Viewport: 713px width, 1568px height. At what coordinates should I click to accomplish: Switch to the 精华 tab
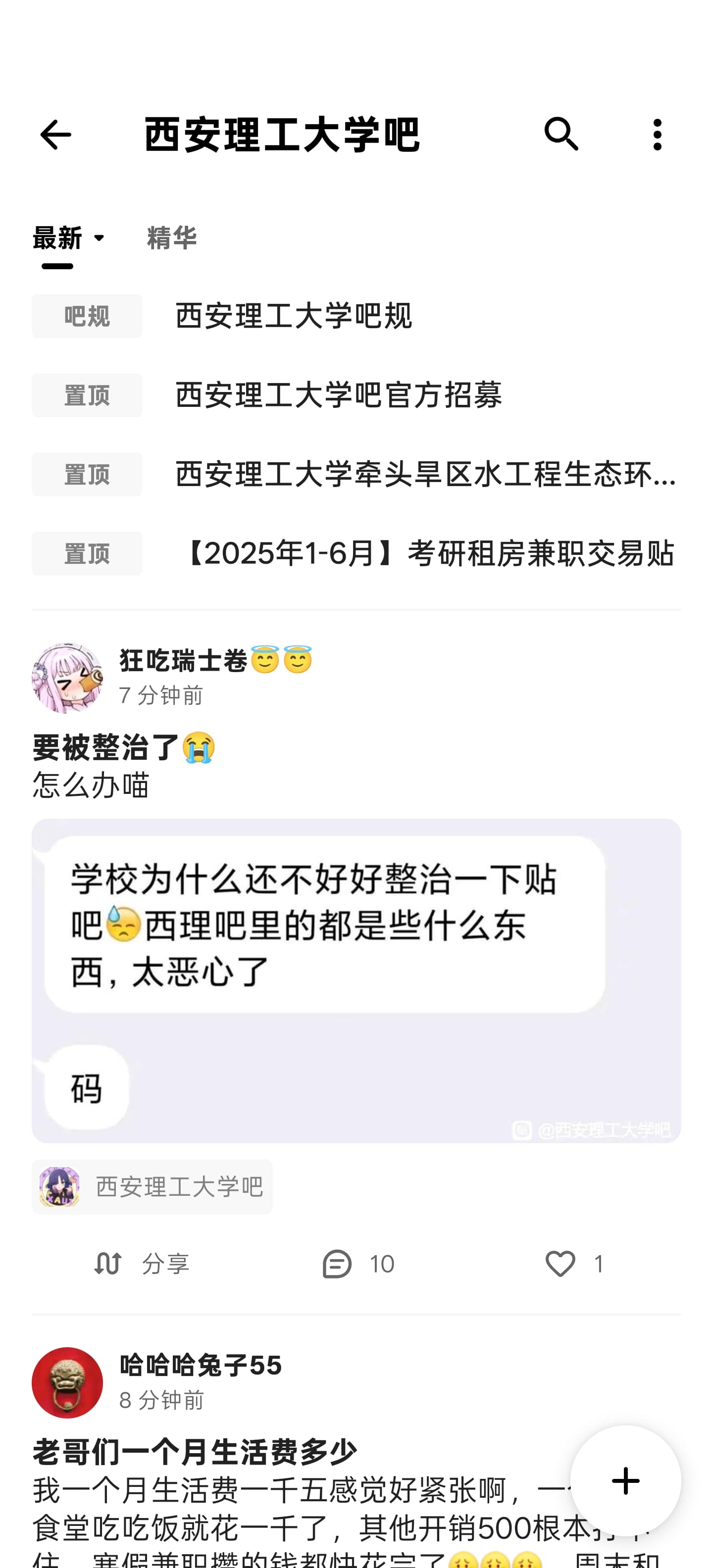(172, 238)
